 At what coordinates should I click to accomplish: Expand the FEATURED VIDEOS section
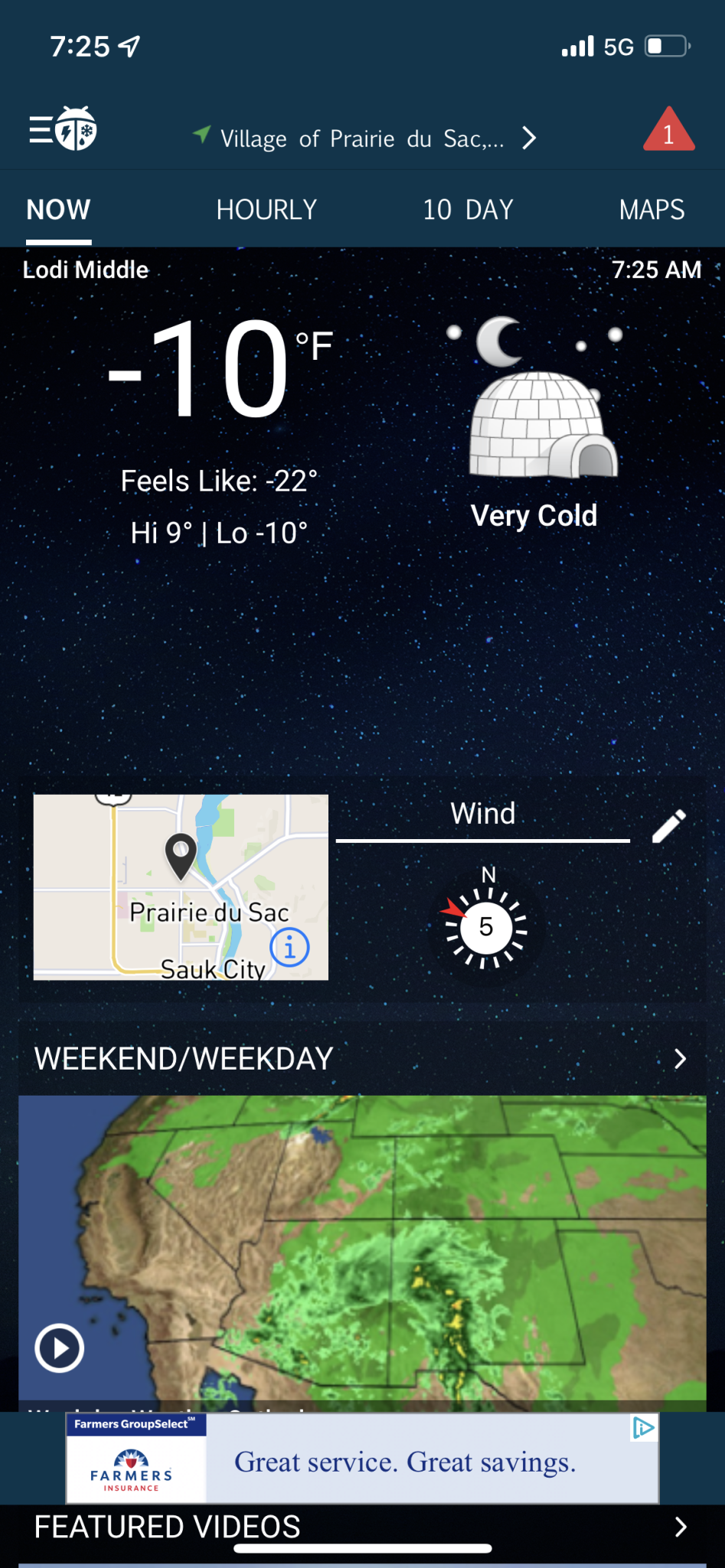coord(679,1527)
